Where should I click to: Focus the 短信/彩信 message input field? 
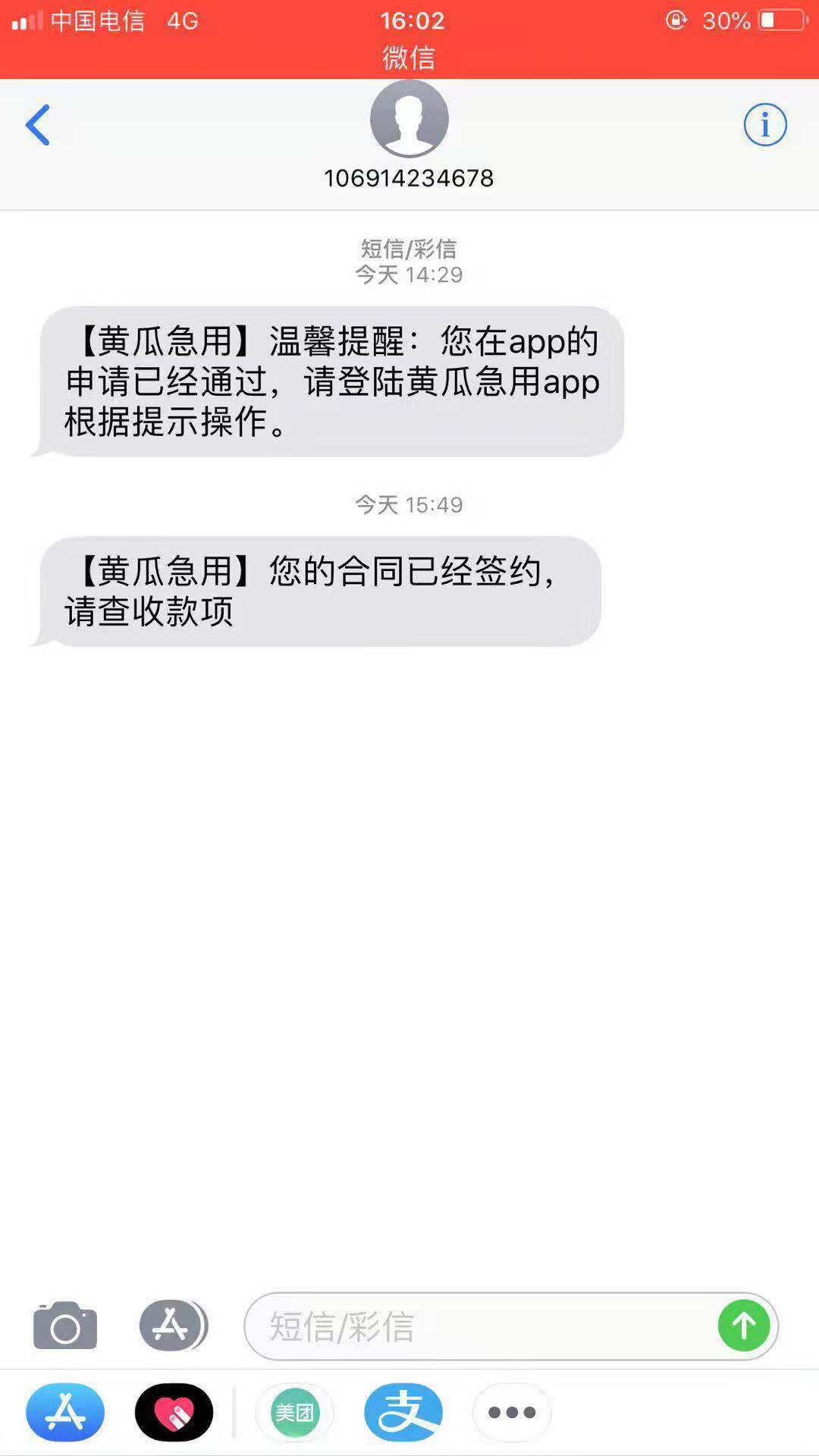click(x=482, y=1326)
